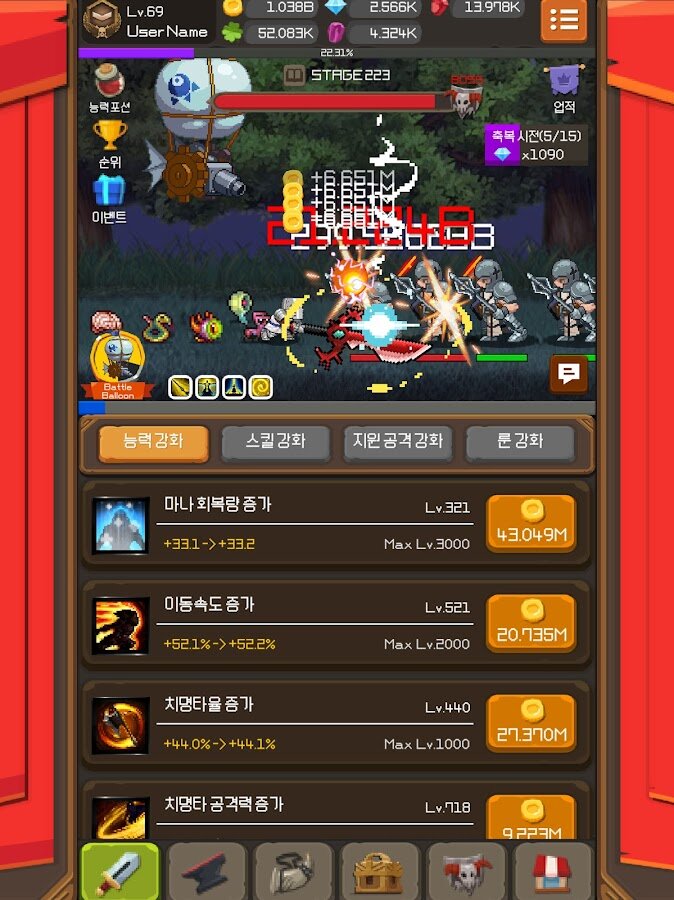Switch to the 스킬 강화 tab
The image size is (674, 900).
[x=275, y=441]
